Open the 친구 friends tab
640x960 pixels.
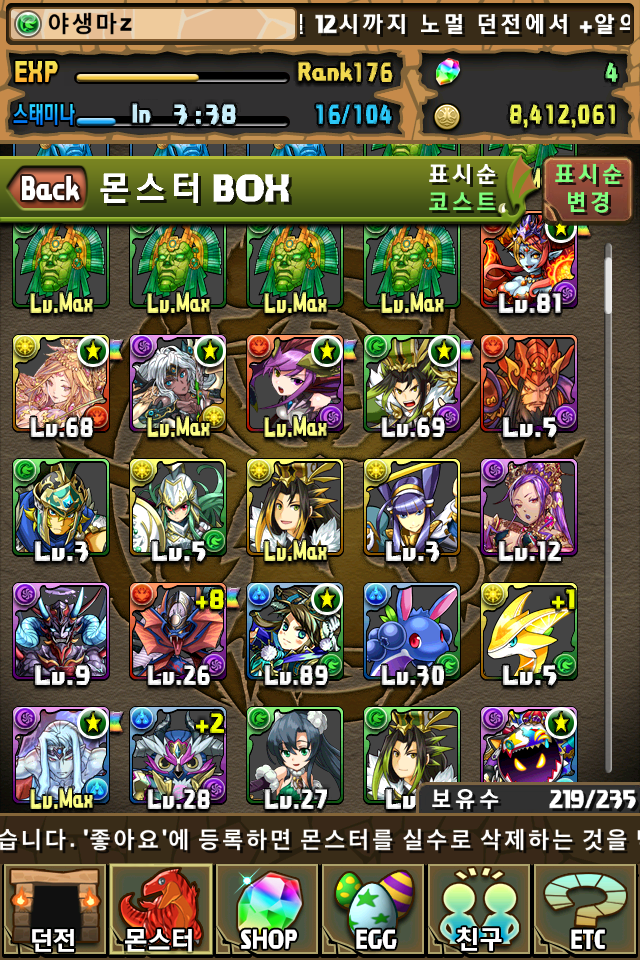coord(479,910)
